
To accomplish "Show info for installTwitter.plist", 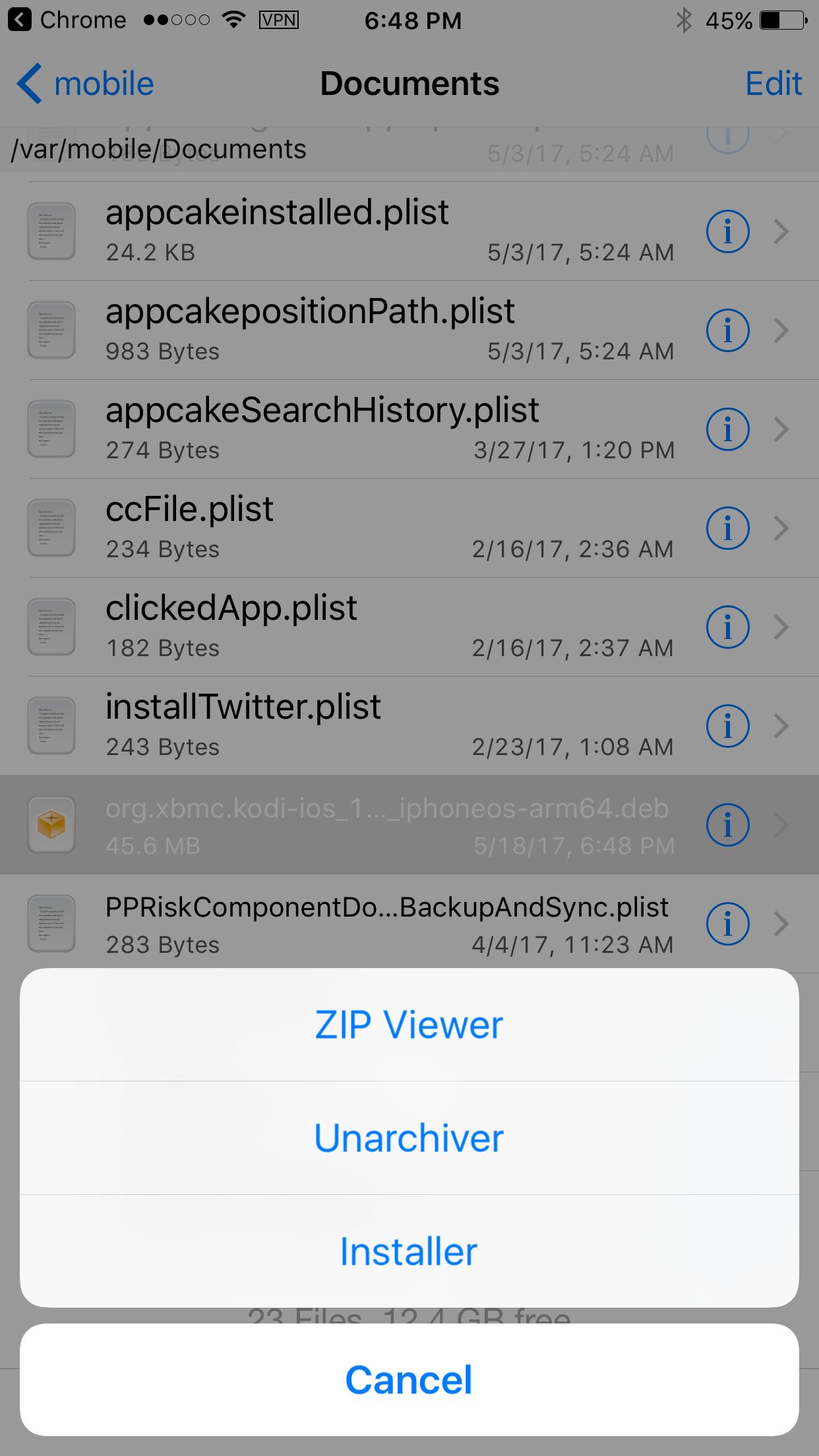I will click(x=727, y=726).
